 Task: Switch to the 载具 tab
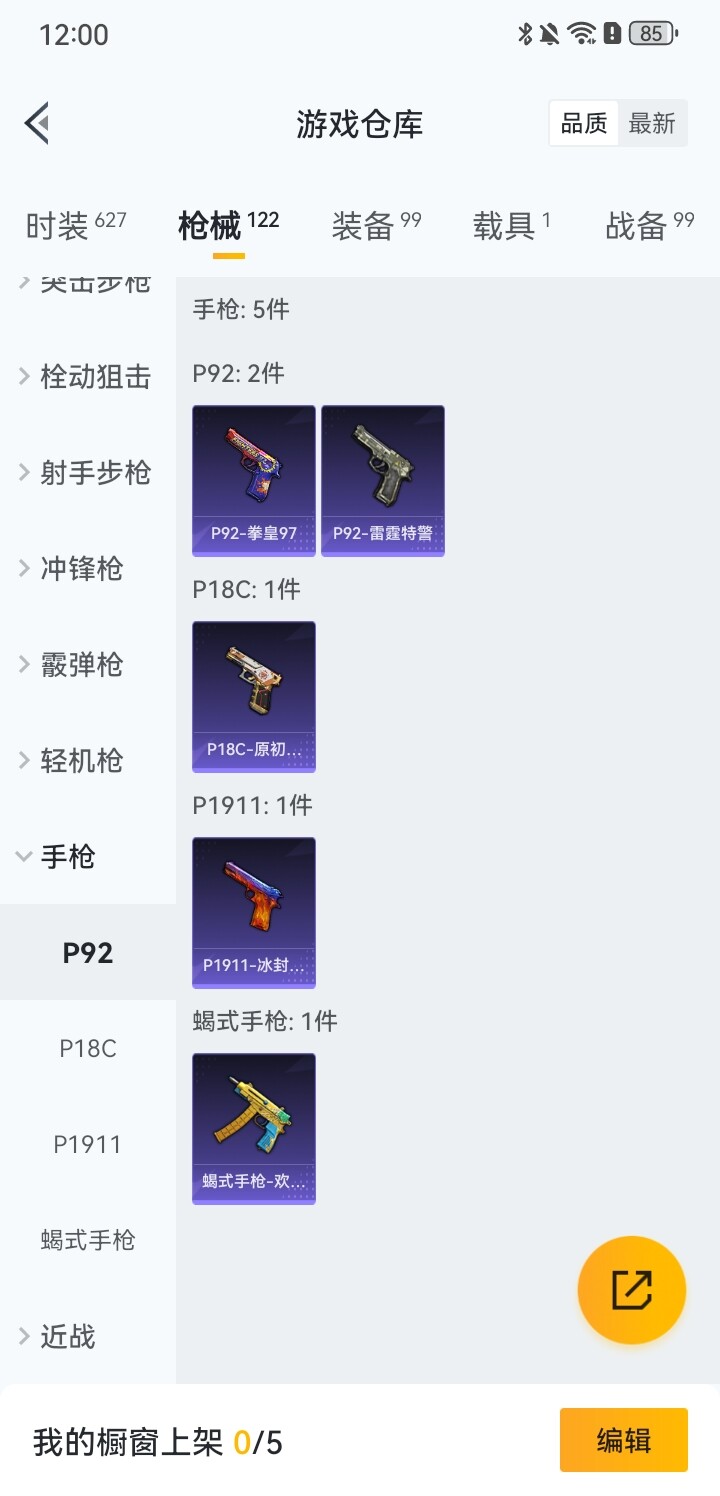pyautogui.click(x=511, y=226)
